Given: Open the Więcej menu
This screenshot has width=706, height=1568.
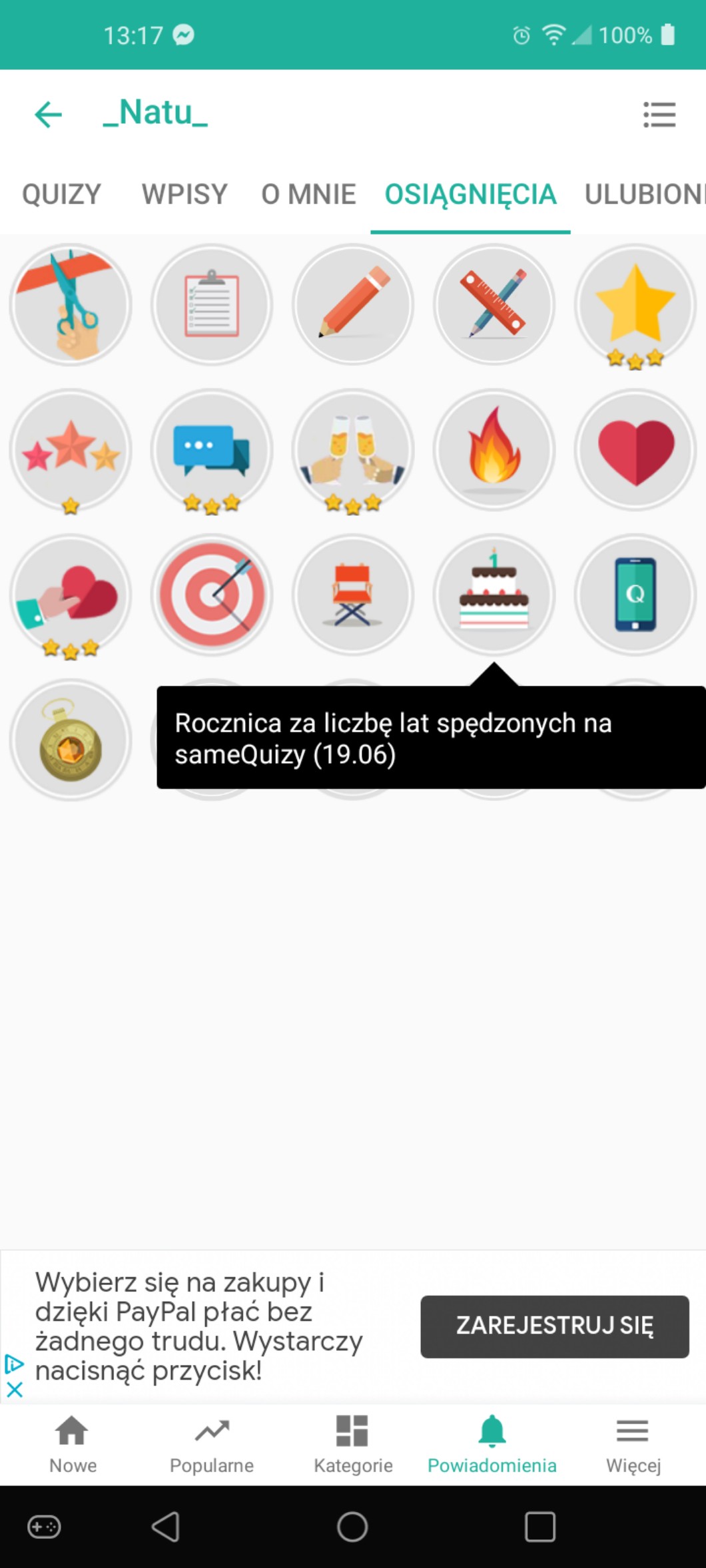Looking at the screenshot, I should click(x=633, y=1443).
